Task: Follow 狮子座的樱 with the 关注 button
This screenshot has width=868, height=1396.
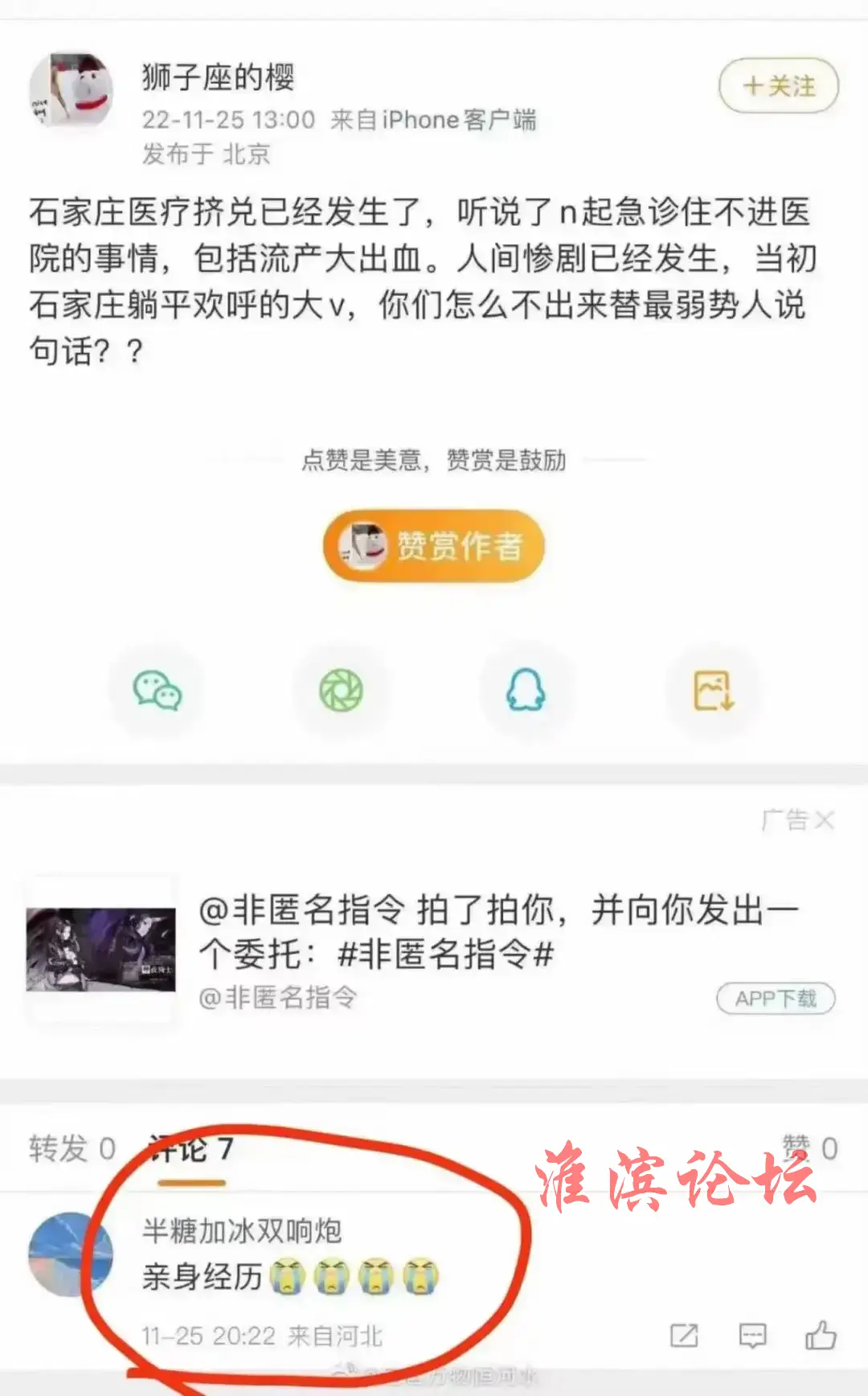Action: (778, 85)
